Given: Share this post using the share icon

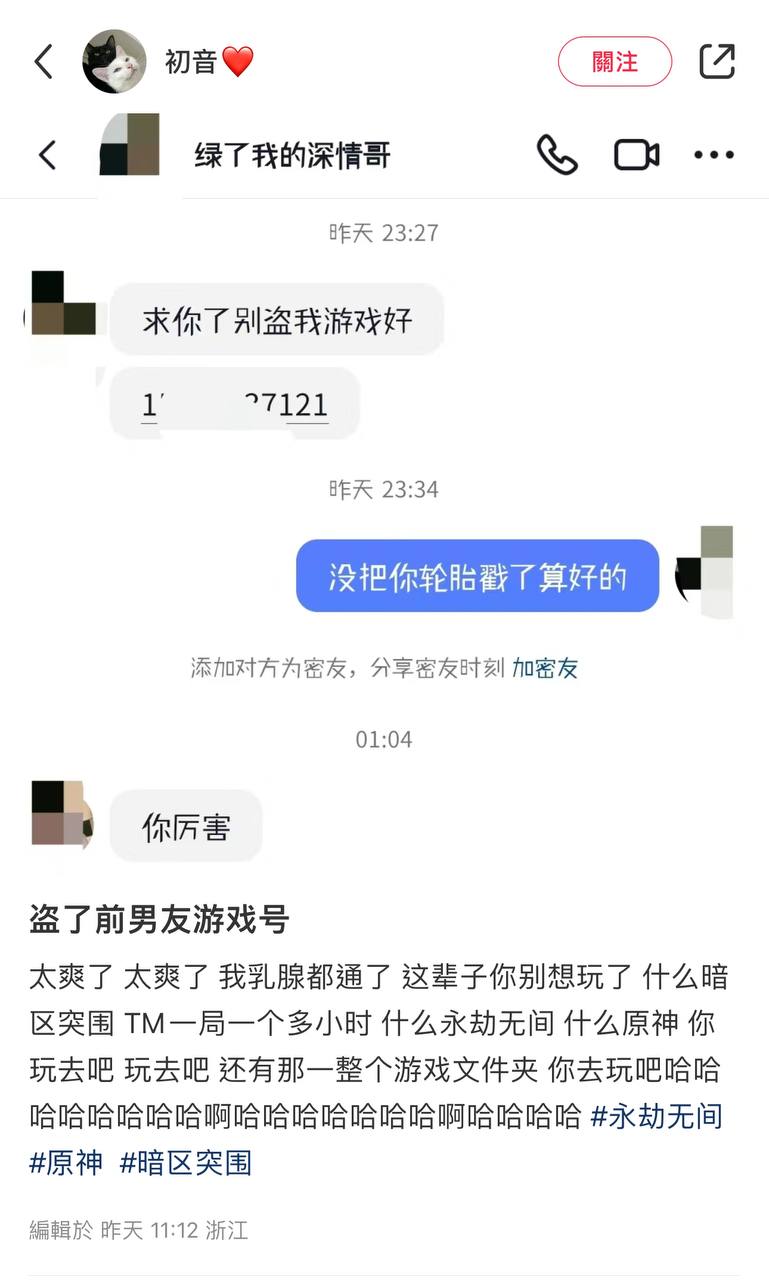Looking at the screenshot, I should [x=717, y=61].
